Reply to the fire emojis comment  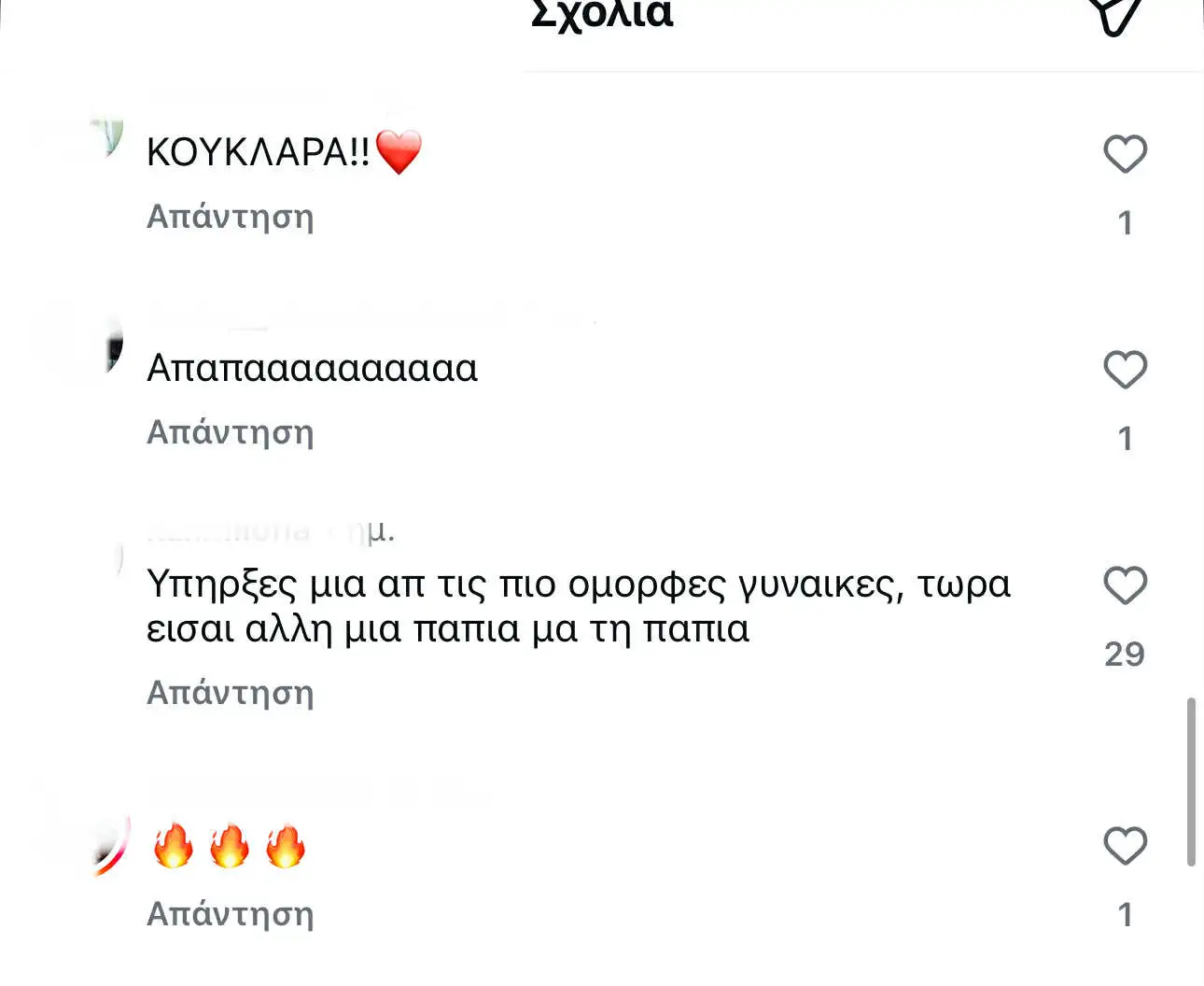pos(231,913)
